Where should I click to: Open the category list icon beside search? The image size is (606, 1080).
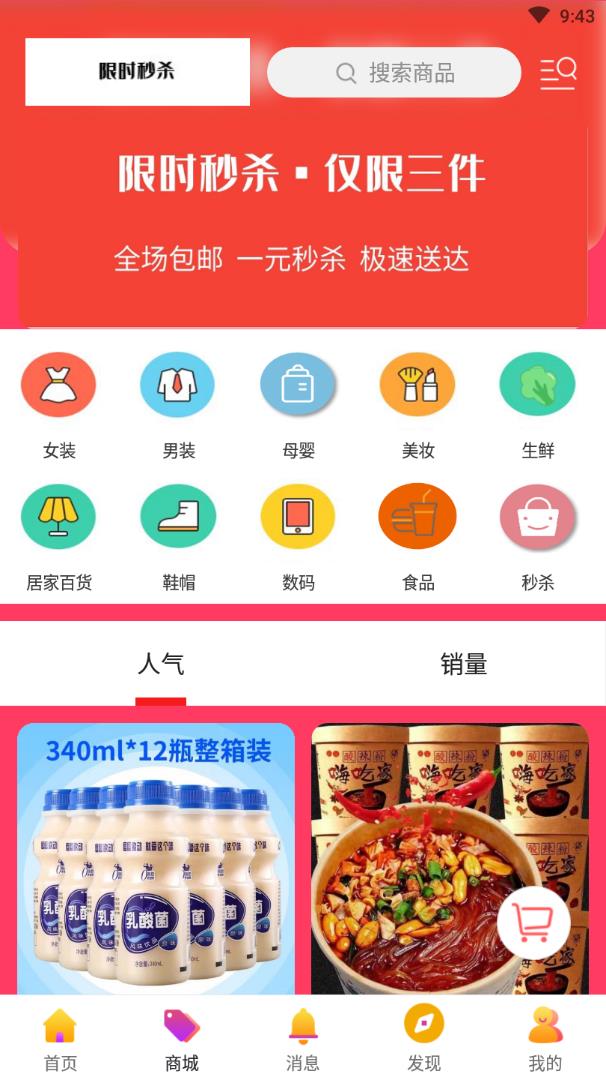click(558, 73)
